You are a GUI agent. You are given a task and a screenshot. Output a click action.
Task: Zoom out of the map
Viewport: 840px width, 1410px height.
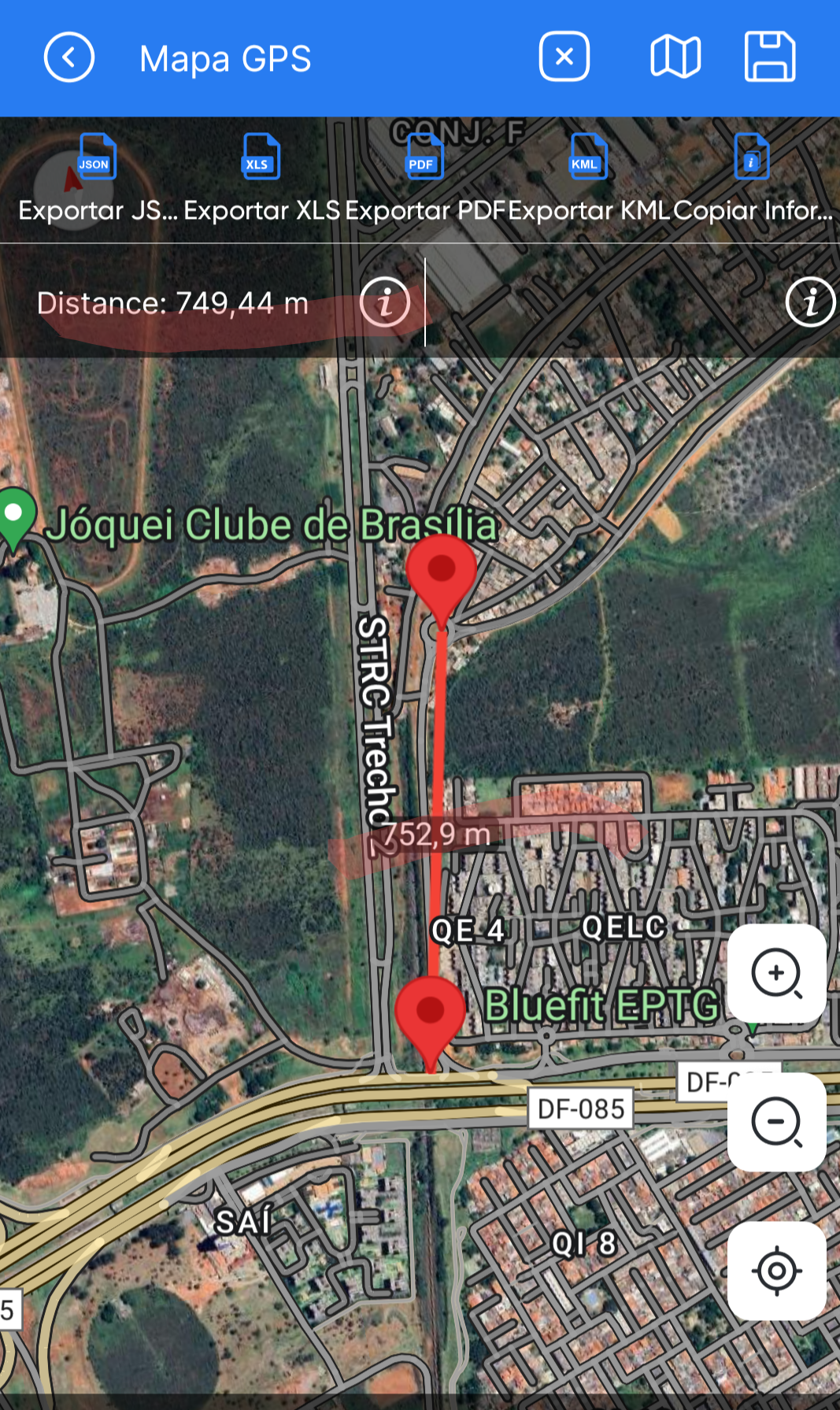click(x=777, y=1122)
